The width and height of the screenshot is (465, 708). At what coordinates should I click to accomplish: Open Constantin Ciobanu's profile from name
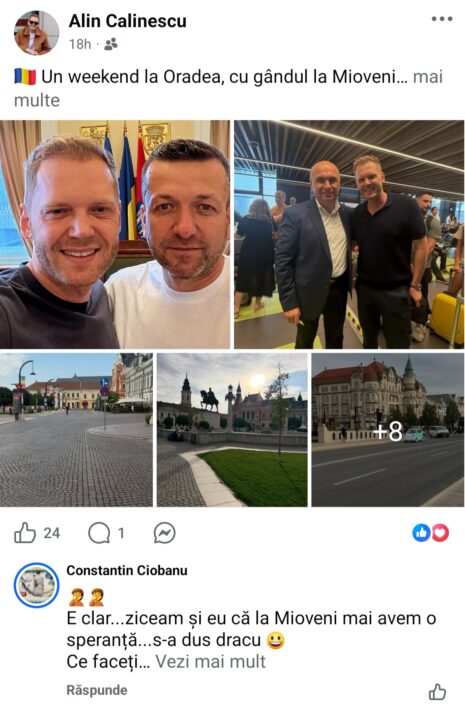coord(127,570)
